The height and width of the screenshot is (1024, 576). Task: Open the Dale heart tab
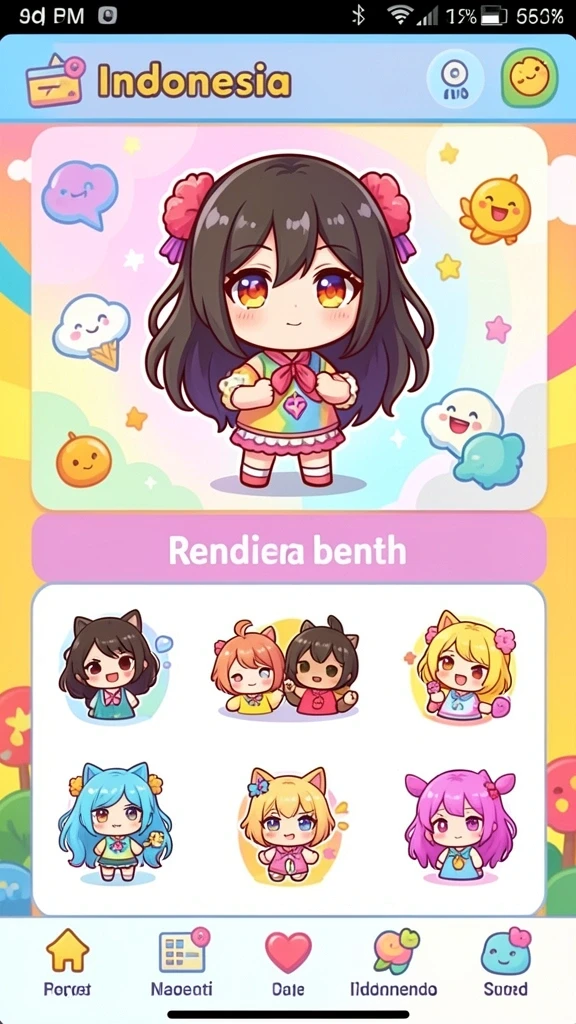(288, 961)
